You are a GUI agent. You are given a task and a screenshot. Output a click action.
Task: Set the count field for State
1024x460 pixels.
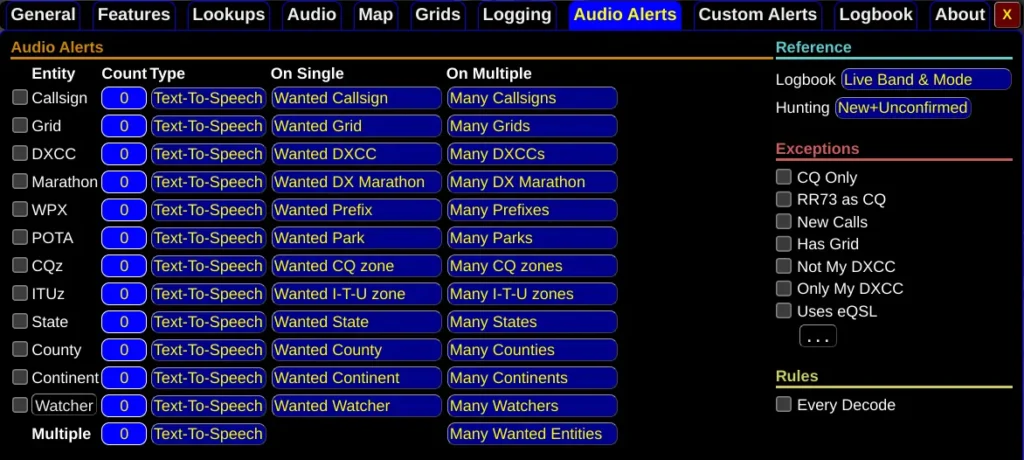(124, 322)
